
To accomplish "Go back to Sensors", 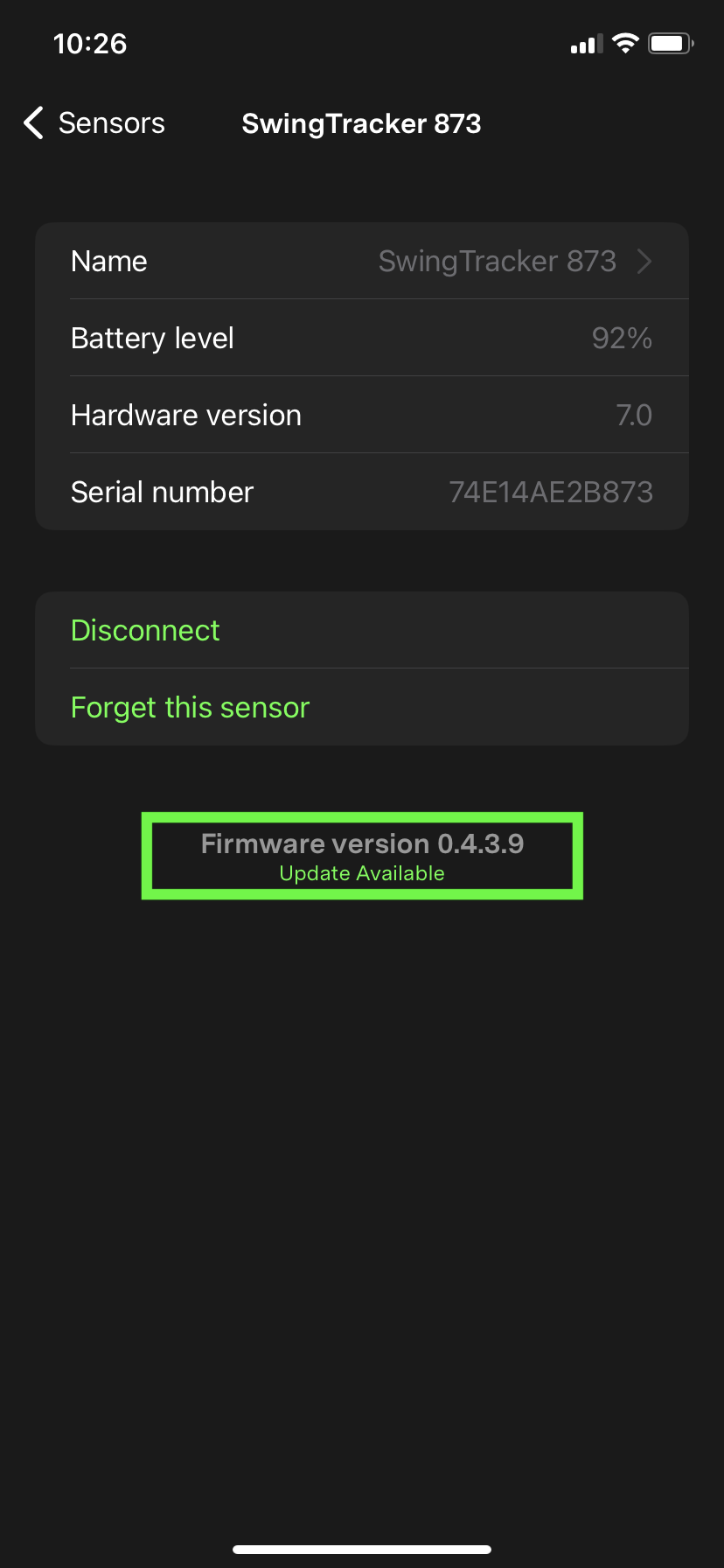I will pyautogui.click(x=94, y=123).
